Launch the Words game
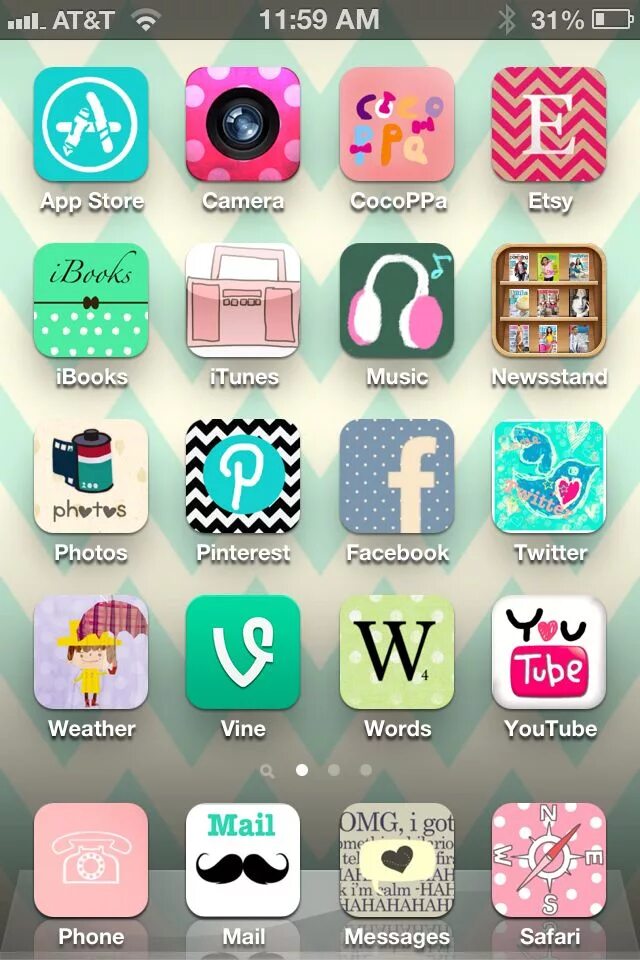 (x=397, y=652)
